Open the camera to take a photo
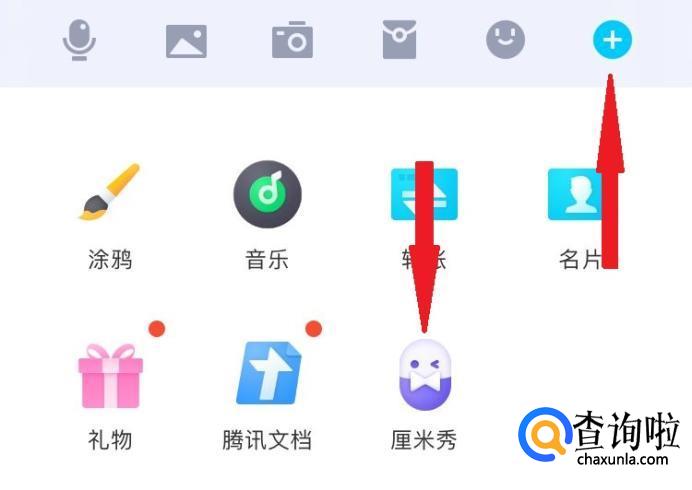This screenshot has width=692, height=490. (x=293, y=41)
